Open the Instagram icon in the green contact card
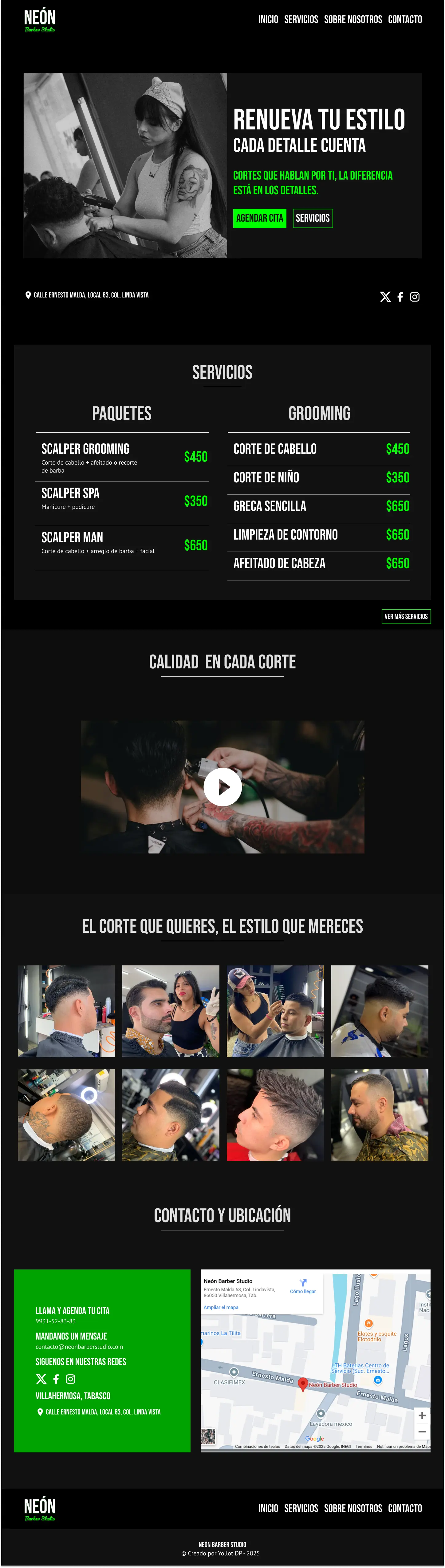The height and width of the screenshot is (1568, 445). pyautogui.click(x=71, y=1379)
